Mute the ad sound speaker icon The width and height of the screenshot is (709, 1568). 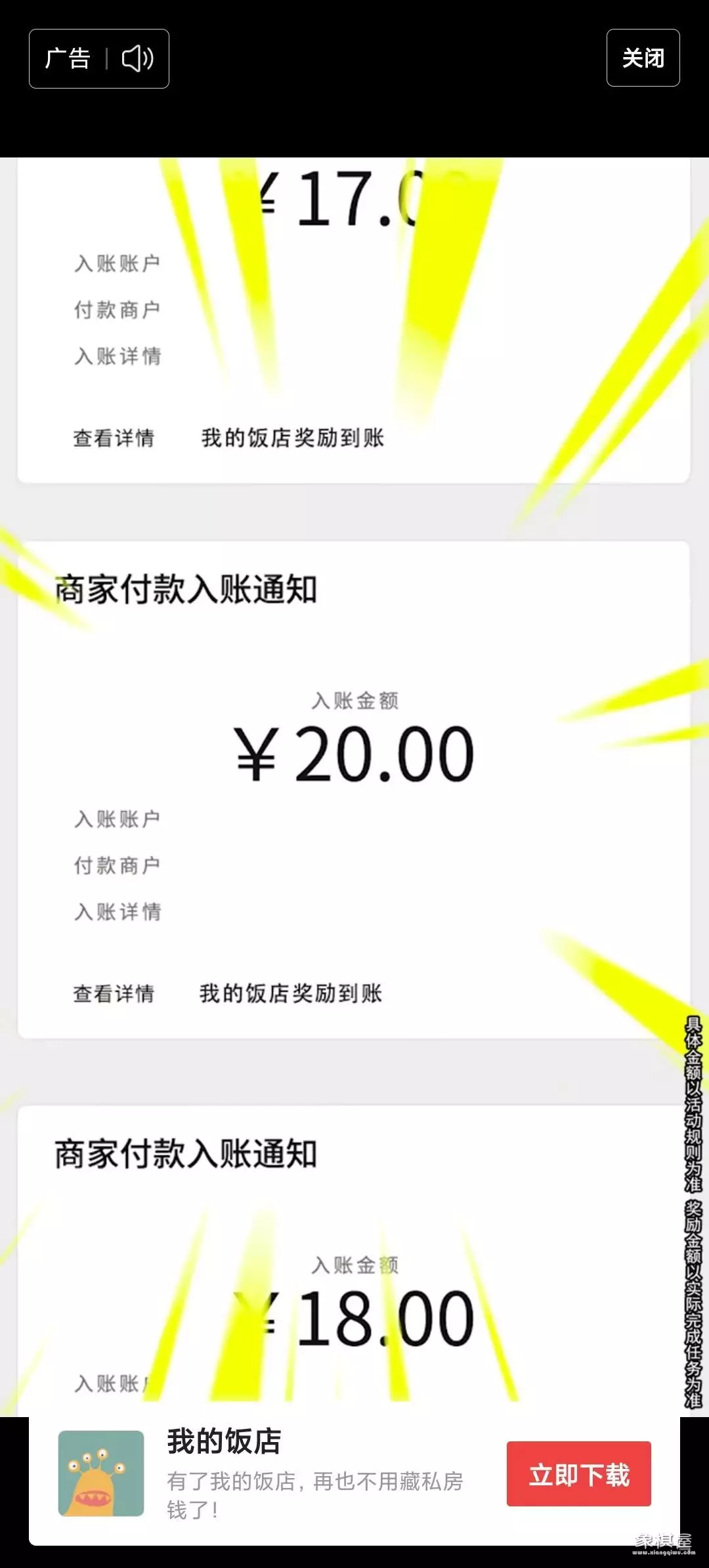point(137,58)
